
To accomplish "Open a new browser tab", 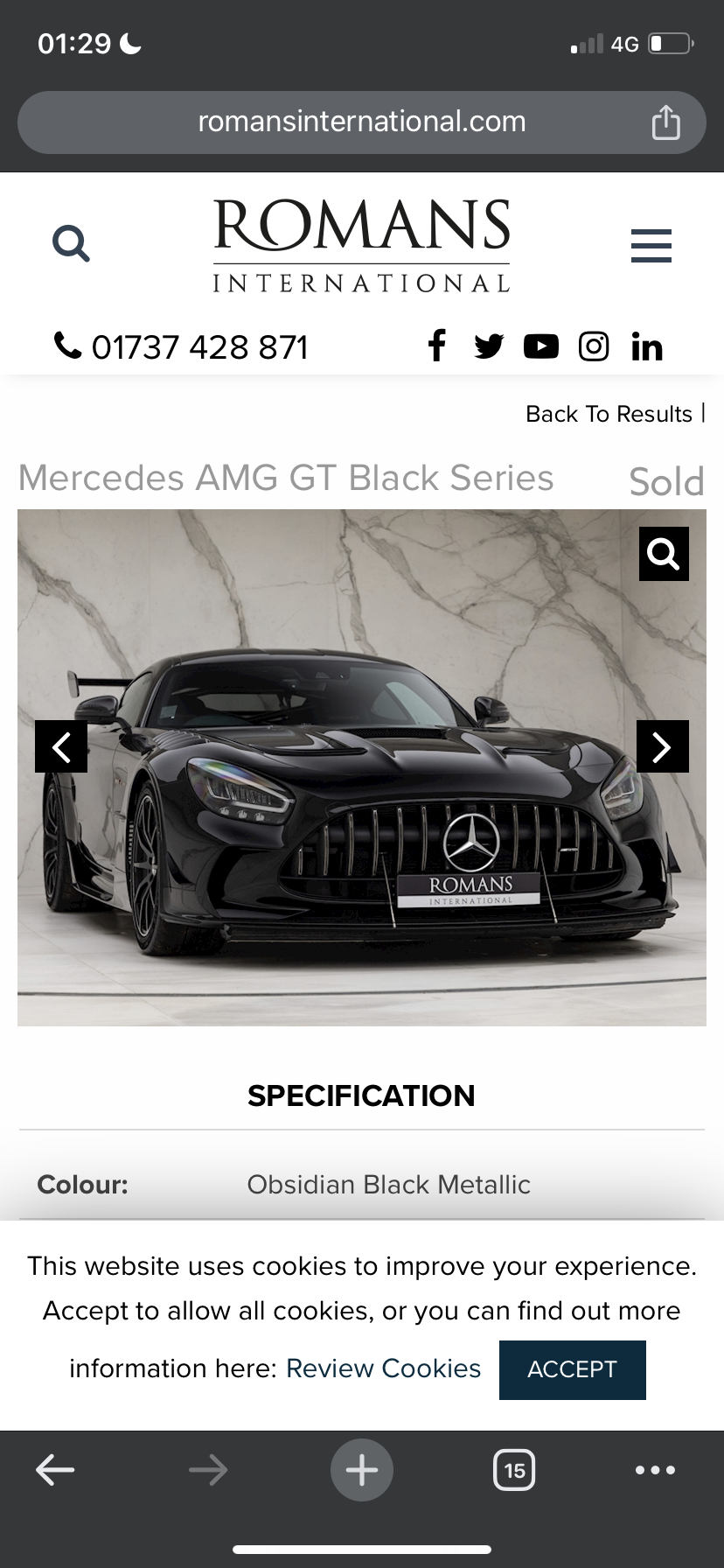I will (362, 1470).
